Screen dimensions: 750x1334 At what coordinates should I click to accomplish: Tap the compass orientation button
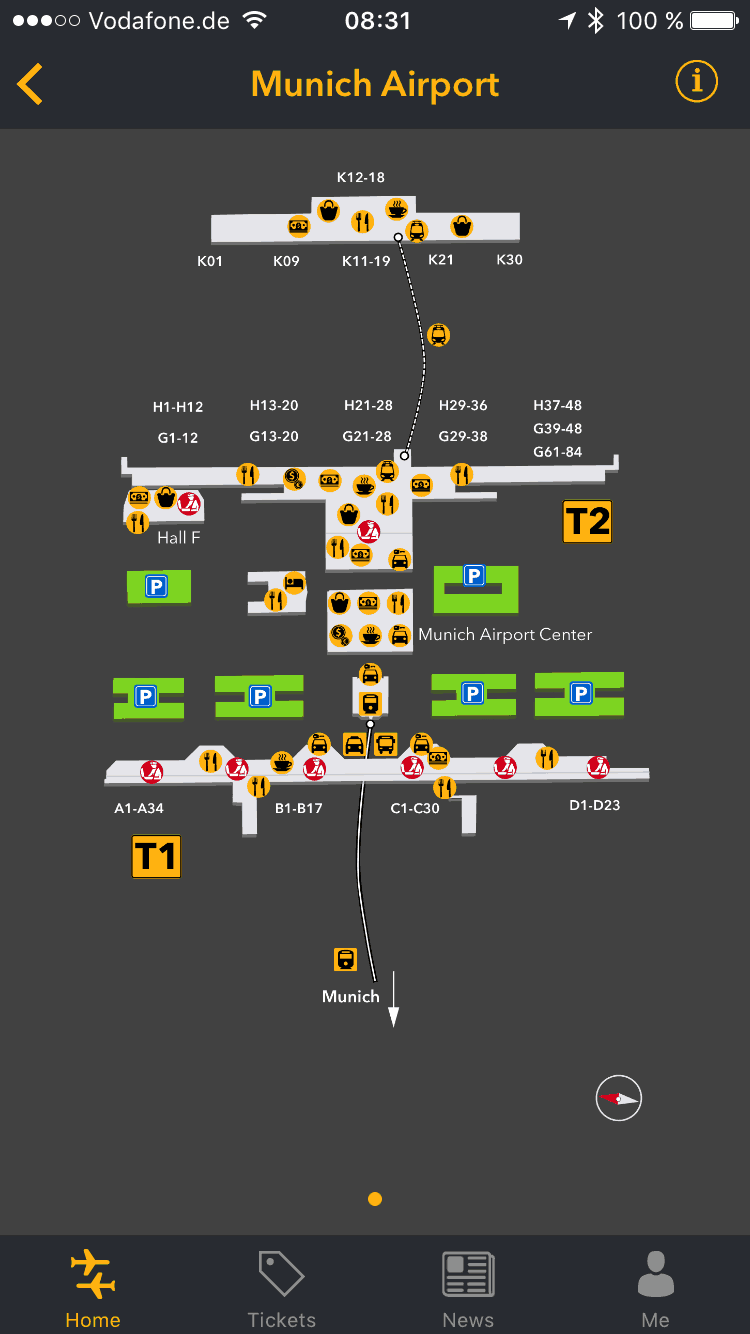click(618, 1098)
